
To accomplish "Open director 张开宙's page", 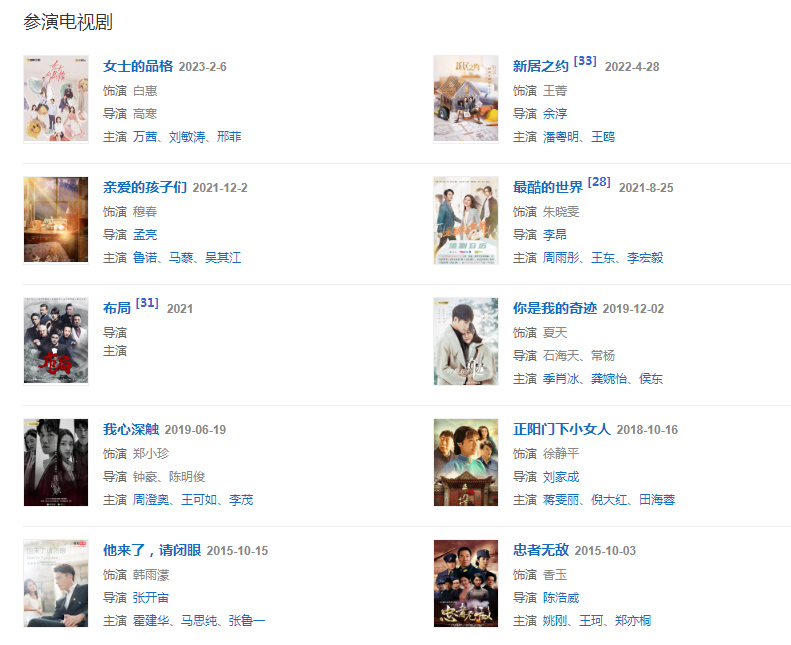I will (x=151, y=597).
